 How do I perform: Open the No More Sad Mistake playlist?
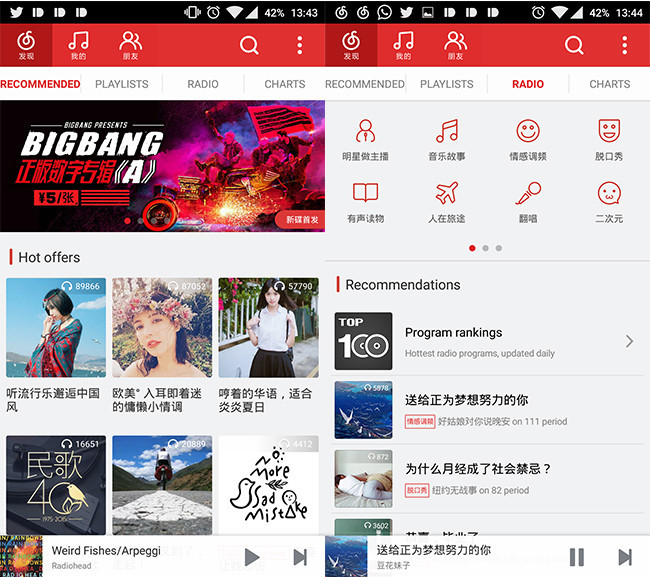pyautogui.click(x=268, y=485)
